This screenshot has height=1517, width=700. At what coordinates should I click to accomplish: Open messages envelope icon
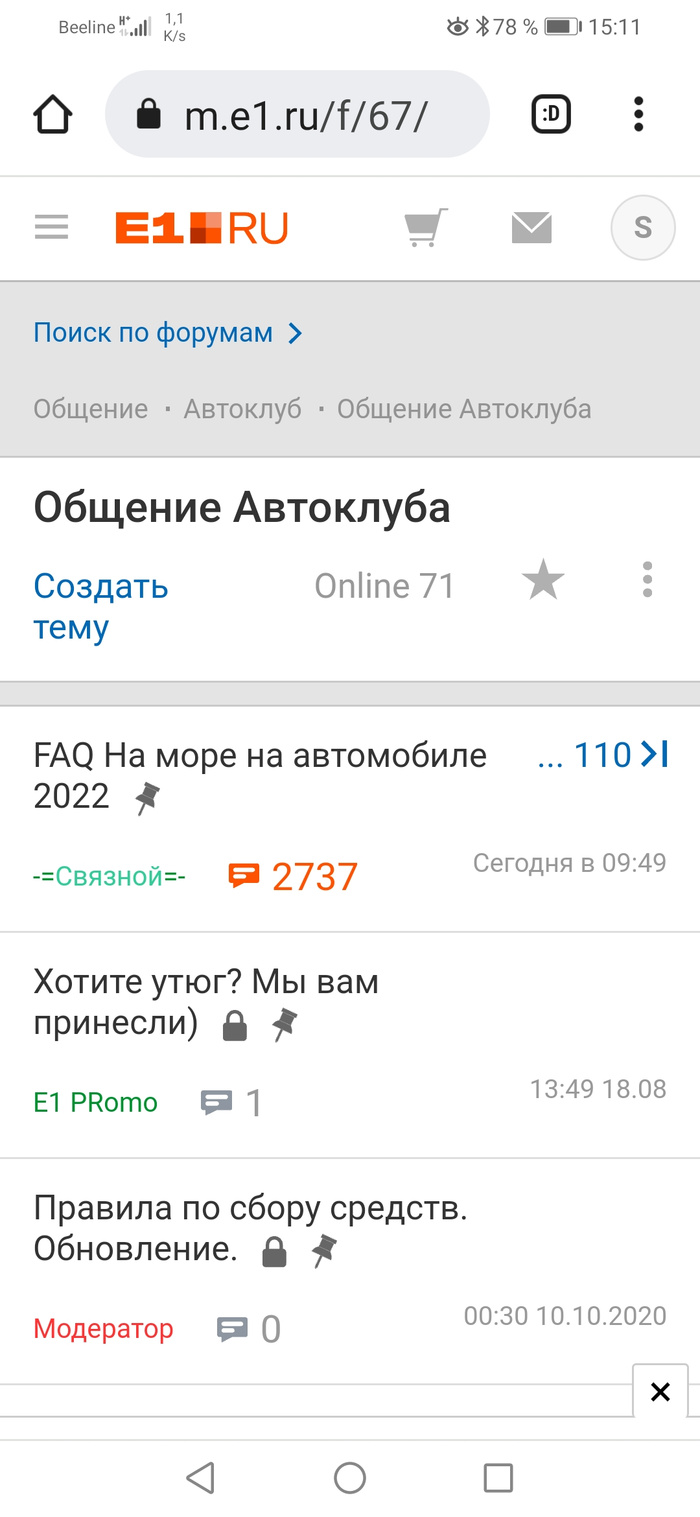pyautogui.click(x=531, y=228)
